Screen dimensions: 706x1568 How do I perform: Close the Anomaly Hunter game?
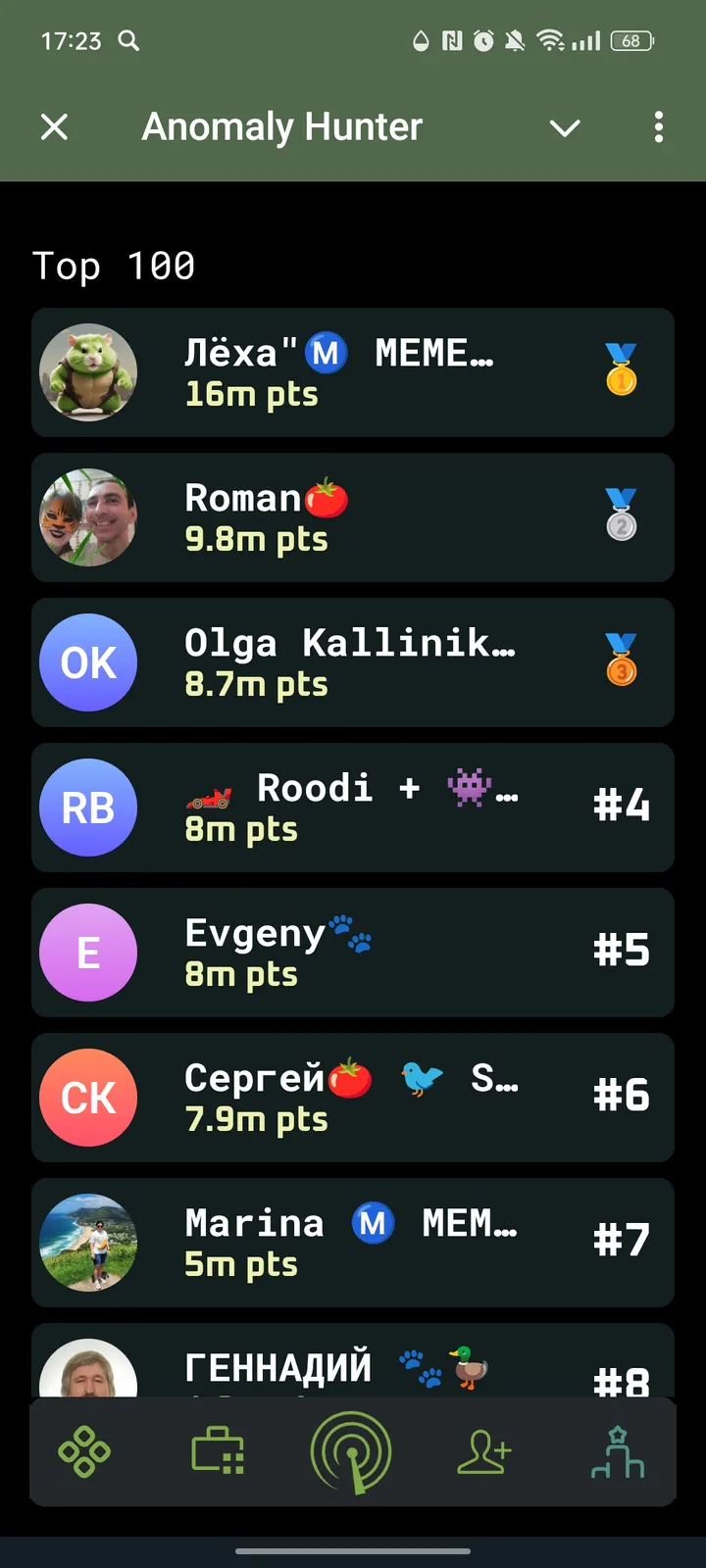(x=55, y=126)
